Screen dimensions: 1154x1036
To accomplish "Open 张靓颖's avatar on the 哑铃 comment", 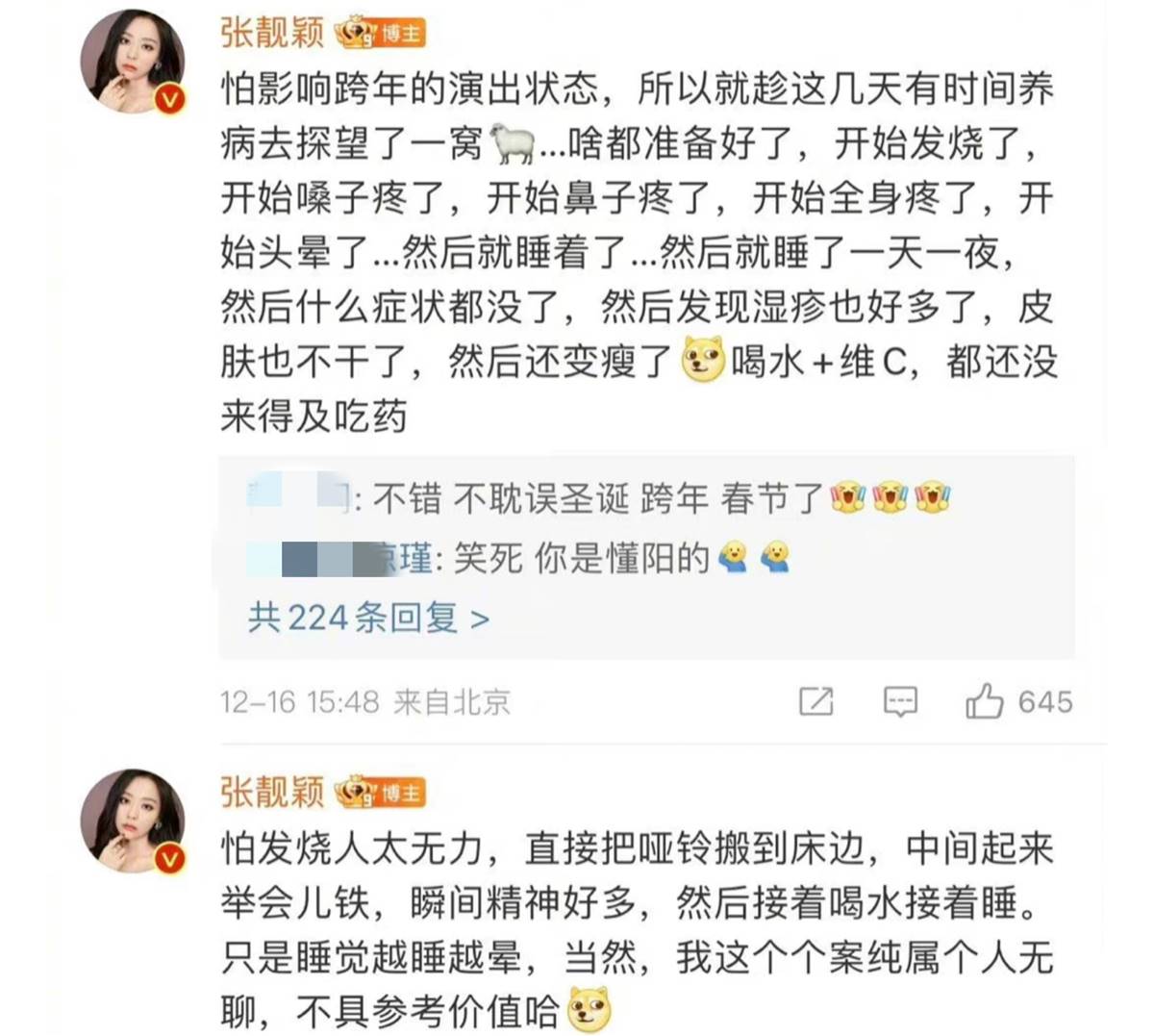I will coord(133,821).
